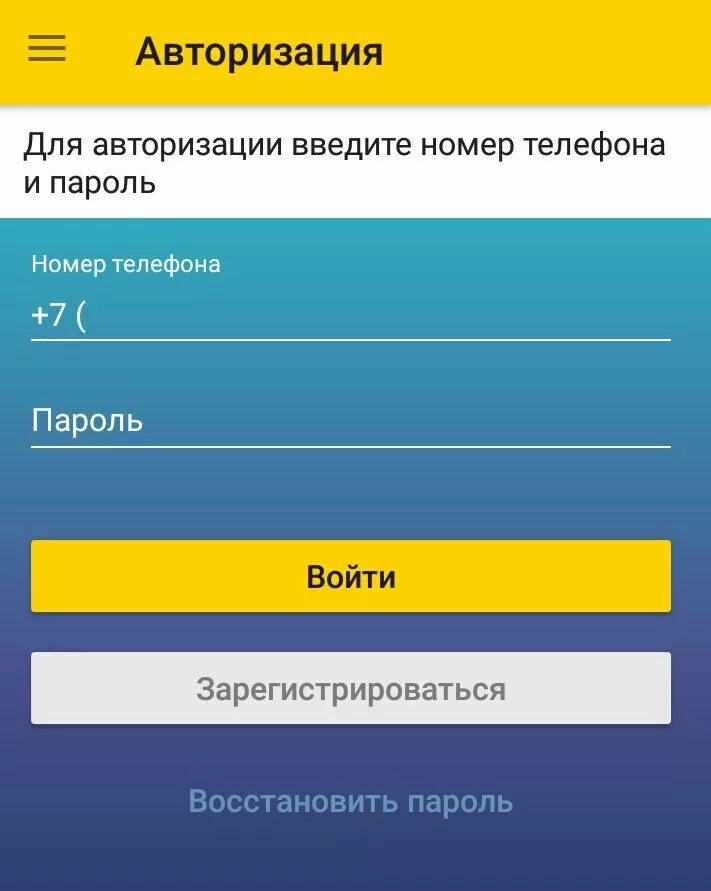Screen dimensions: 711x891
Task: Focus the Номер телефона field
Action: click(350, 316)
